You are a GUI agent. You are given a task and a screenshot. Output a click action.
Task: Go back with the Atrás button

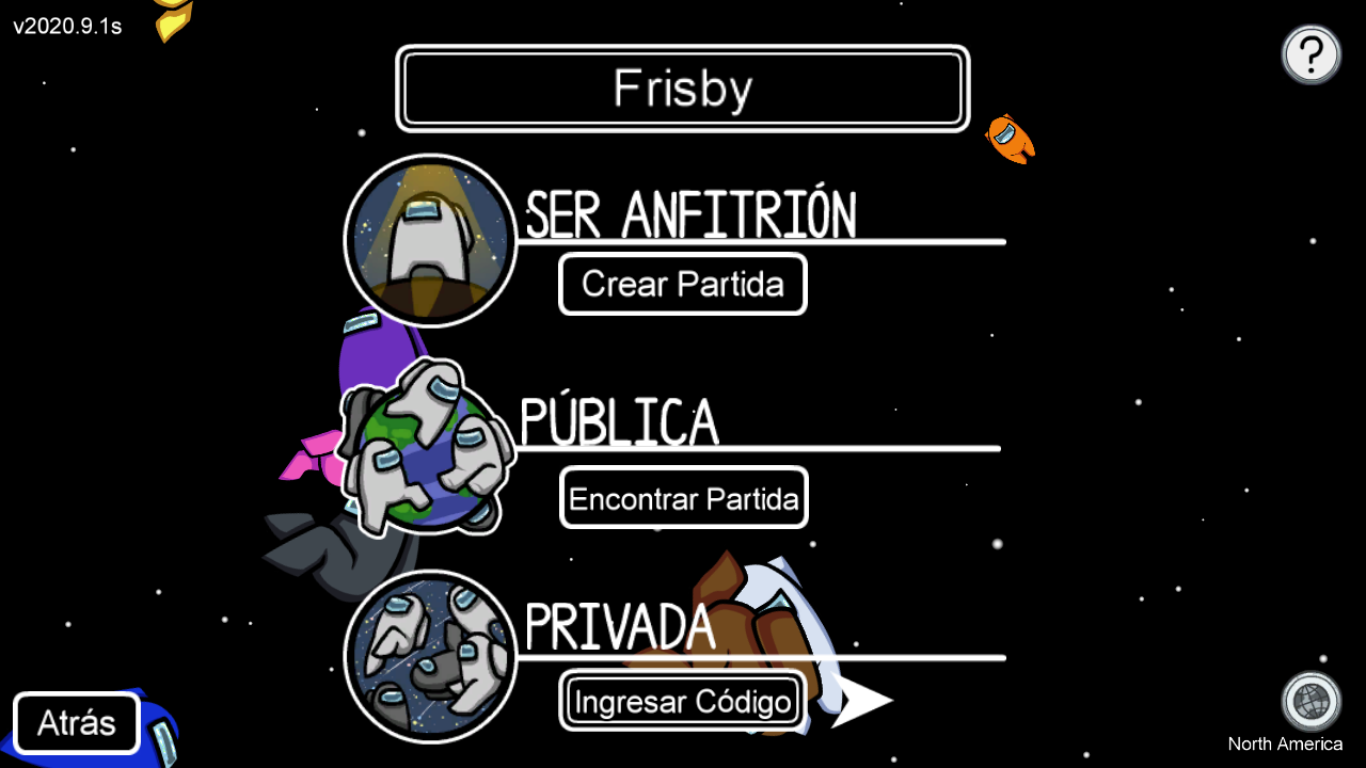pos(77,723)
